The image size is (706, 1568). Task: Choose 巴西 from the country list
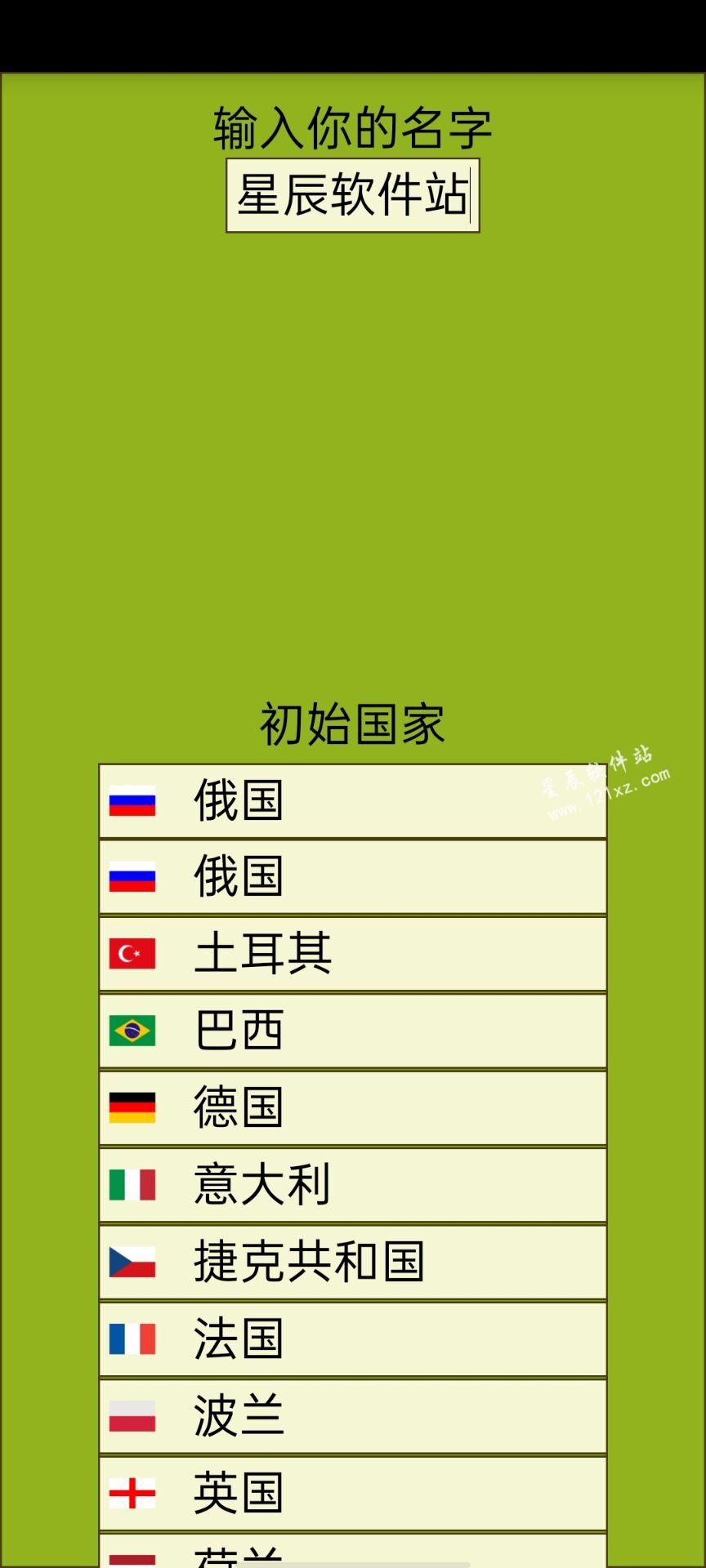coord(352,1031)
